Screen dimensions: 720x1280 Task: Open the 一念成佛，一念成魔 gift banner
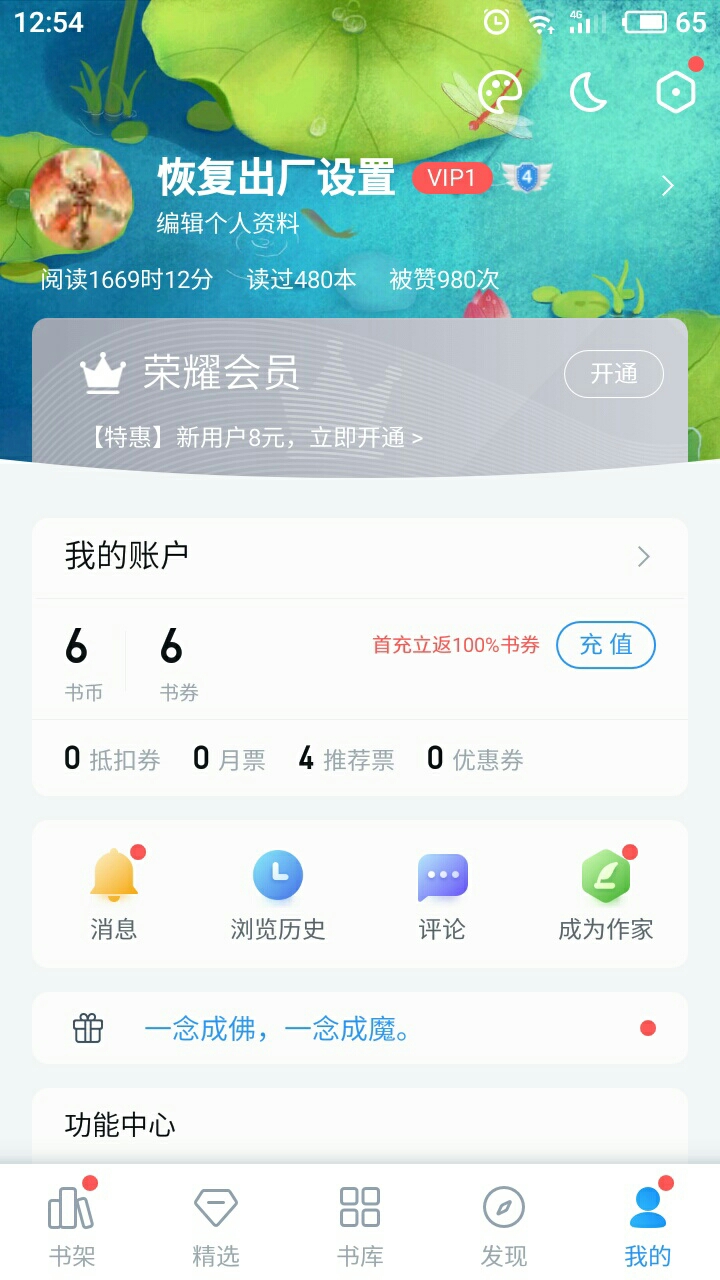coord(360,1028)
